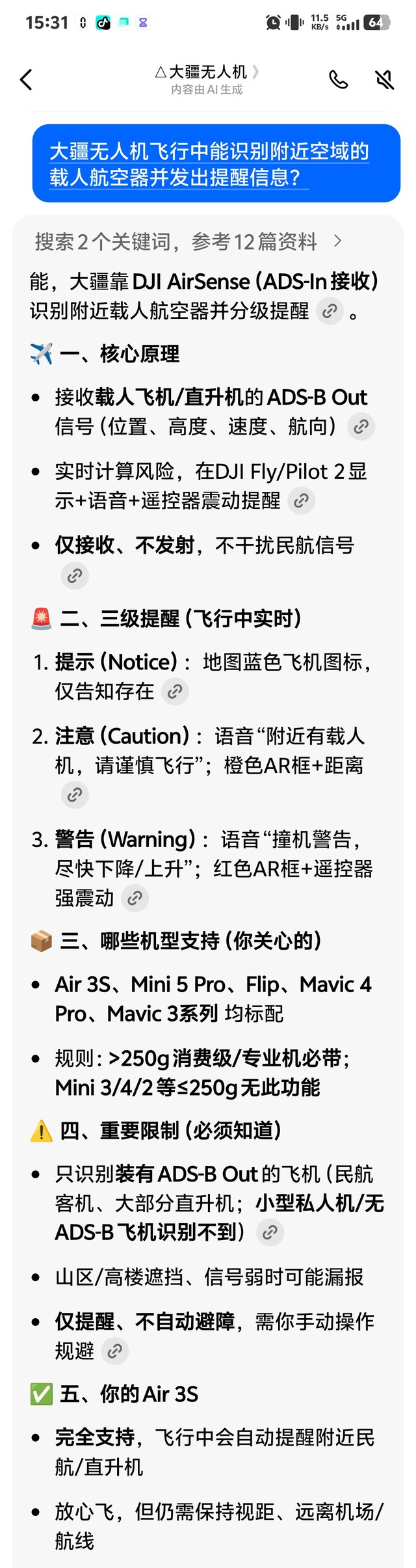Screen dimensions: 416x1568
Task: Toggle the mute speaker icon
Action: pyautogui.click(x=385, y=80)
